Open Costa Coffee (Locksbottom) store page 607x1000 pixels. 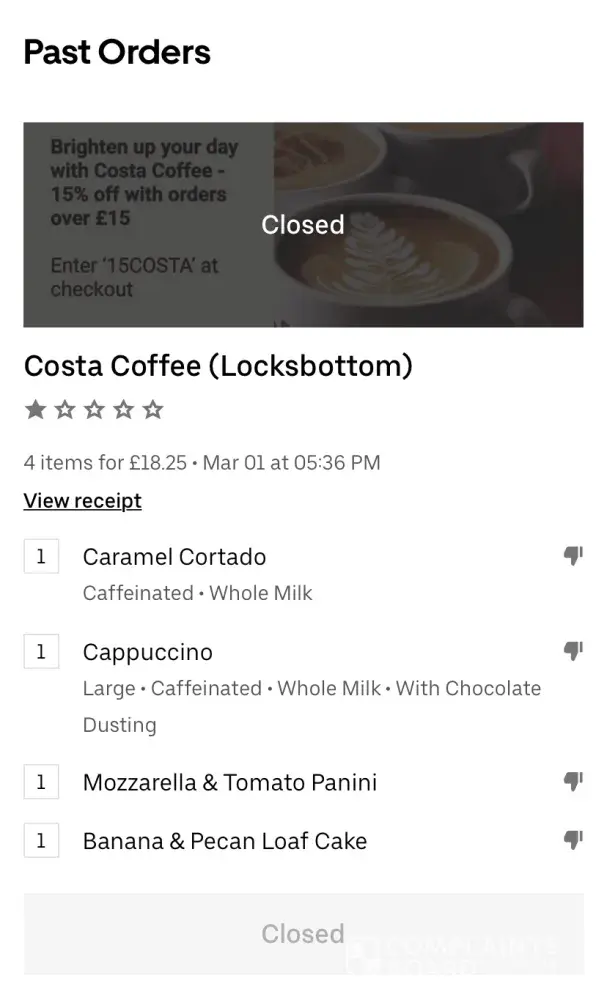218,366
